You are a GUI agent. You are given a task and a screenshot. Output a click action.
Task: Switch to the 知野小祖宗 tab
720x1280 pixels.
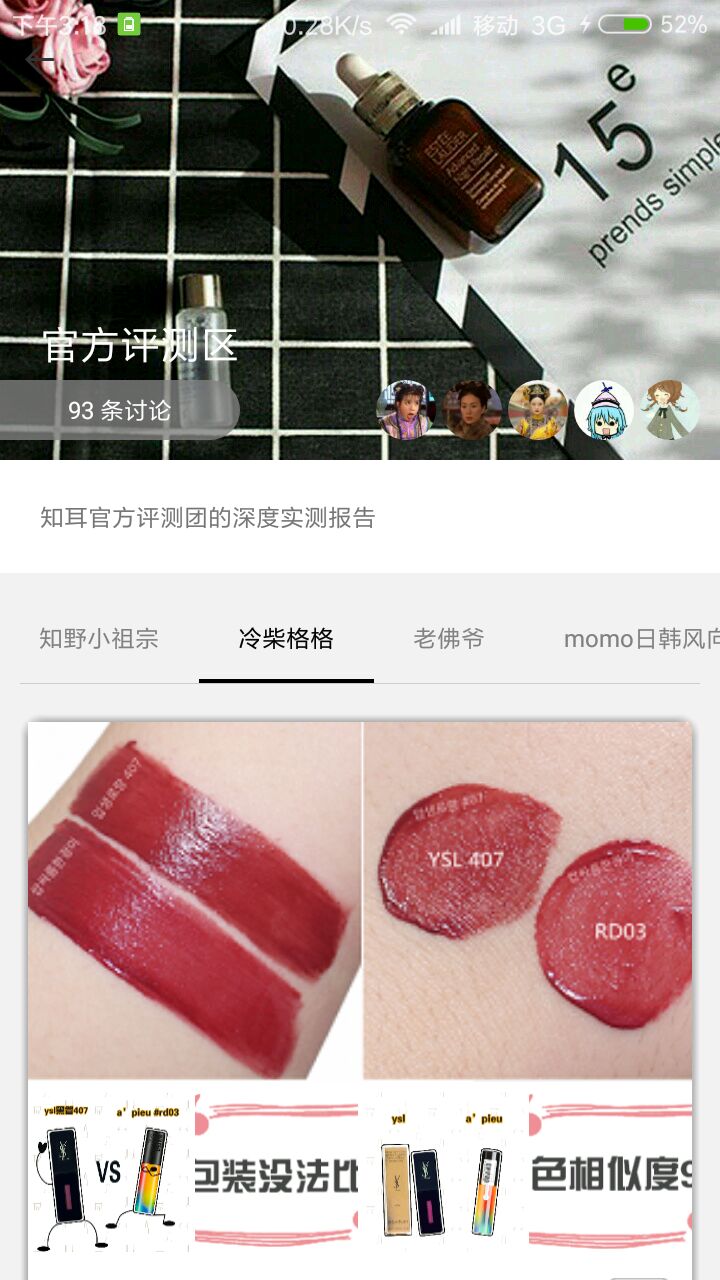coord(99,639)
